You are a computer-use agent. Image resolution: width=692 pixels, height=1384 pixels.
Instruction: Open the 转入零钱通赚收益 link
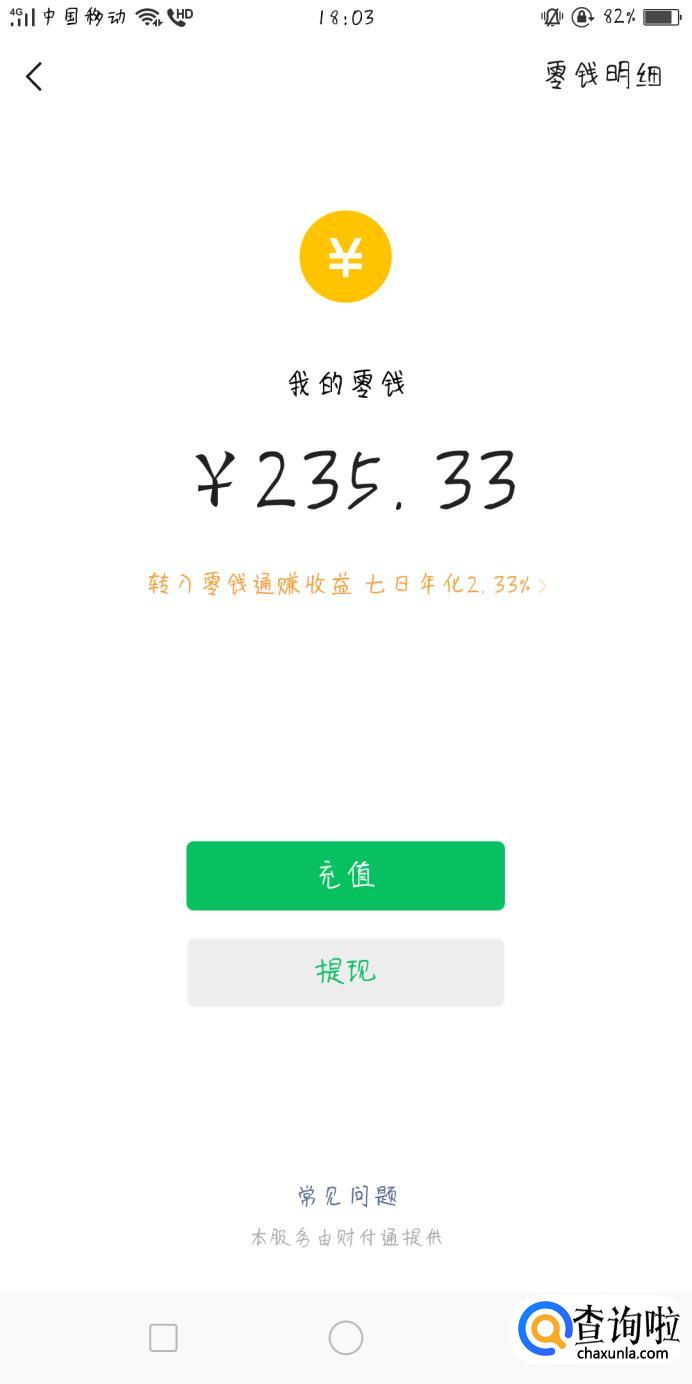click(x=347, y=585)
